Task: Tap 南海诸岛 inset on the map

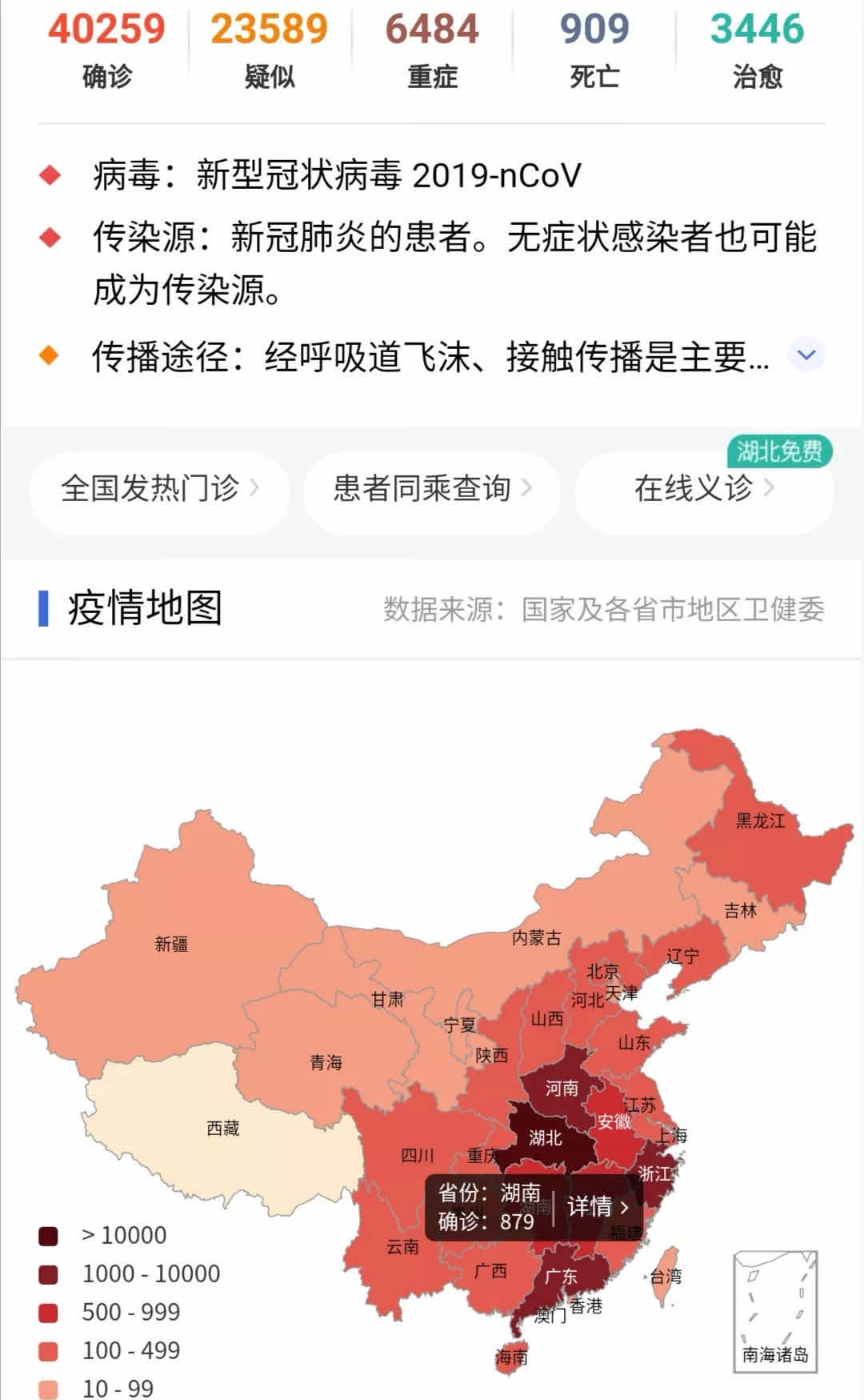Action: [774, 1313]
